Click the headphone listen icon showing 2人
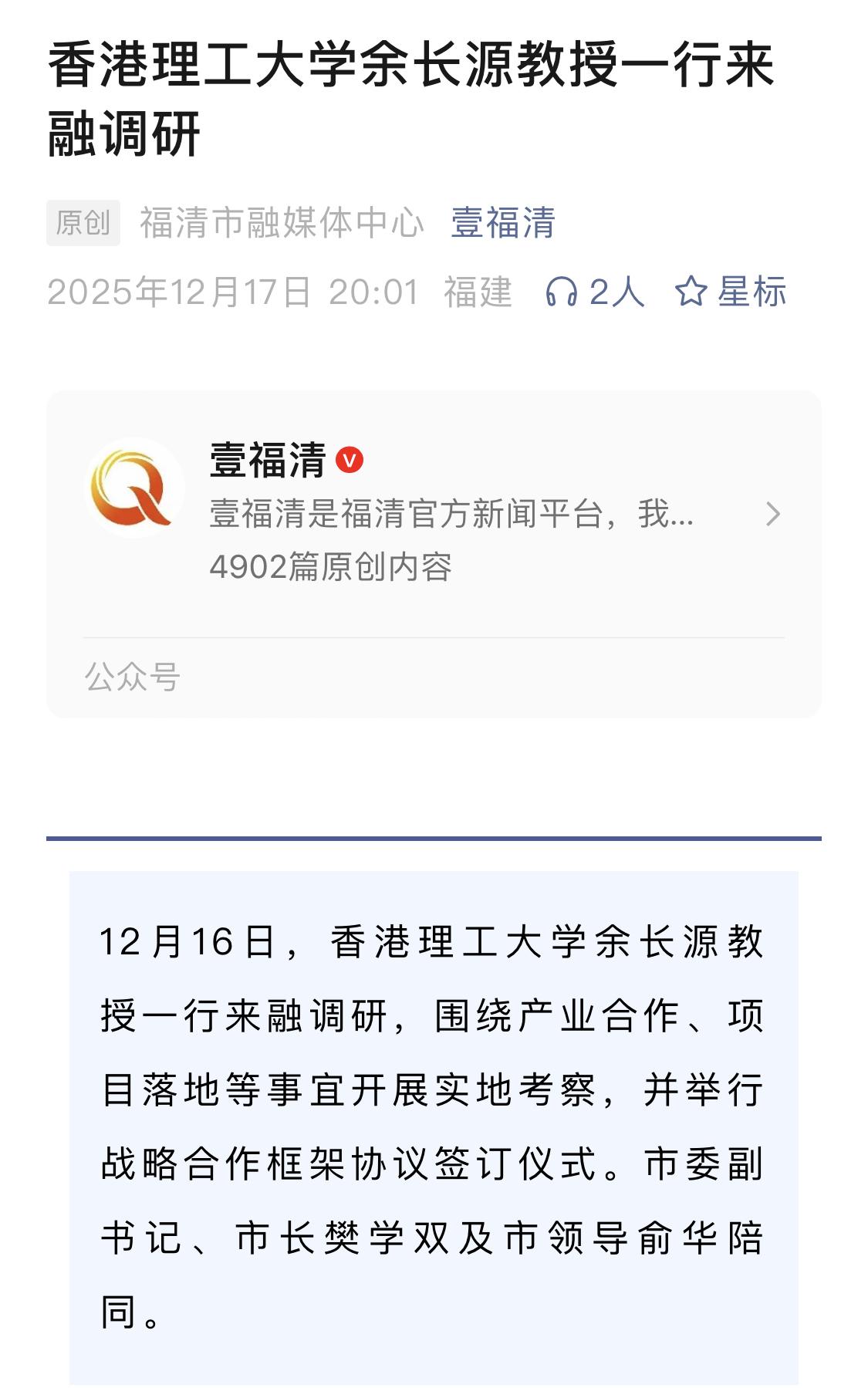This screenshot has height=1388, width=868. (562, 292)
